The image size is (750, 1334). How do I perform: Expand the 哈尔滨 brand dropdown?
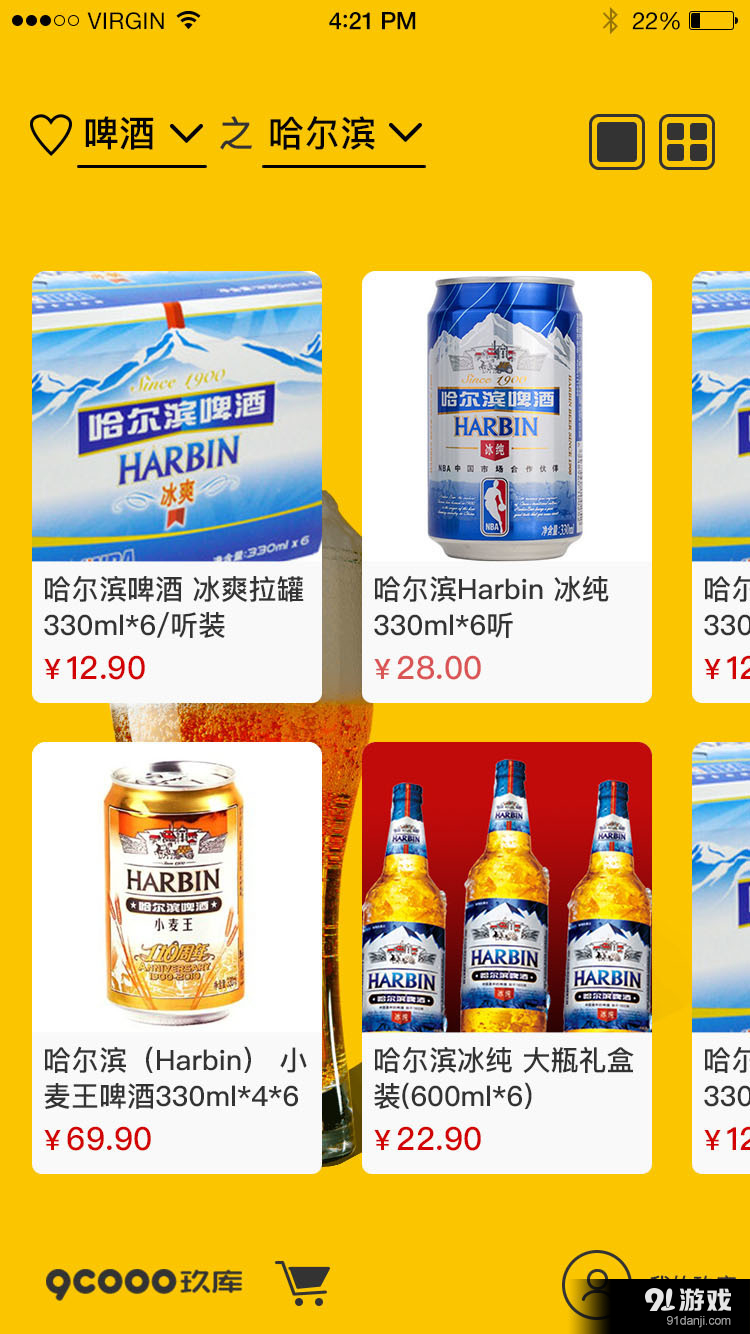344,134
